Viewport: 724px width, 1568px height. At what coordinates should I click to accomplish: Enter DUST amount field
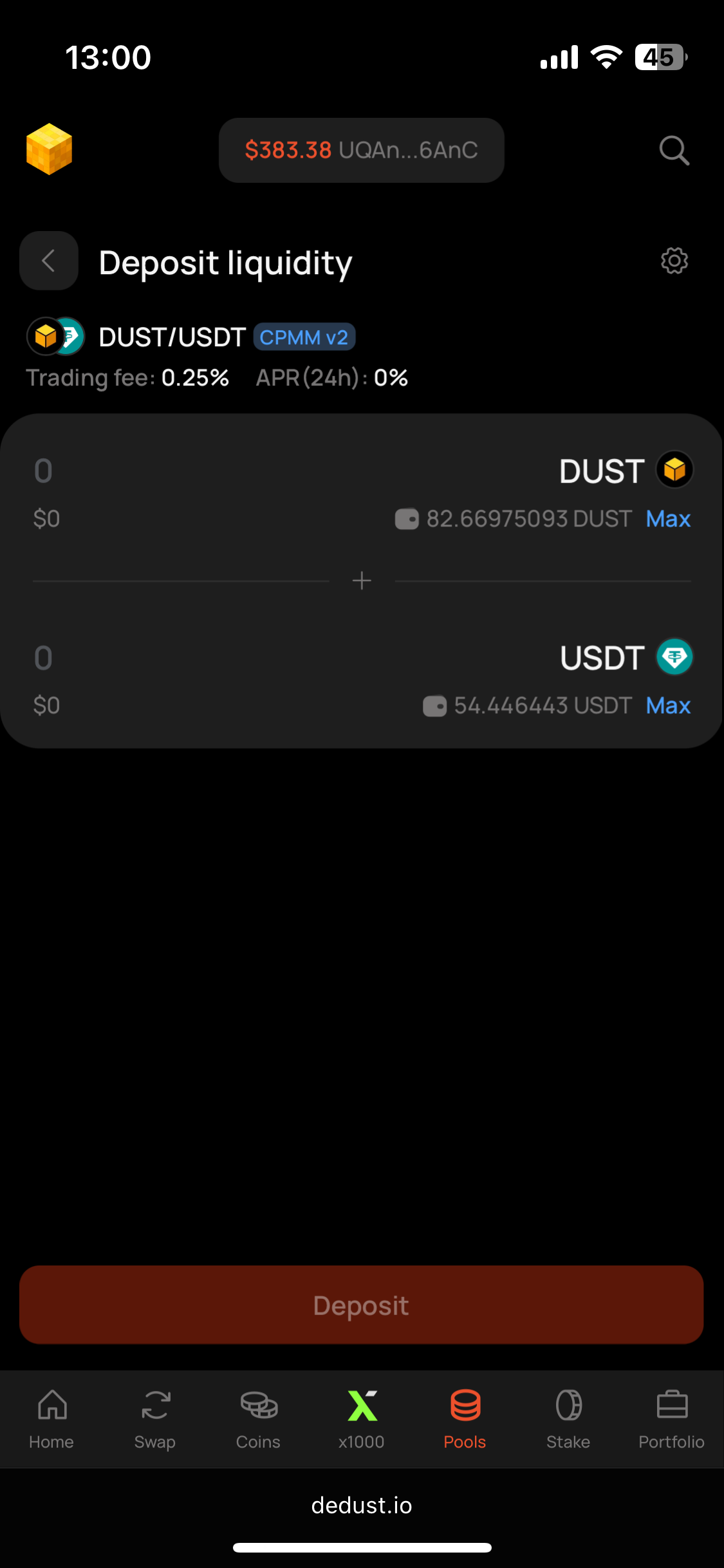(193, 471)
